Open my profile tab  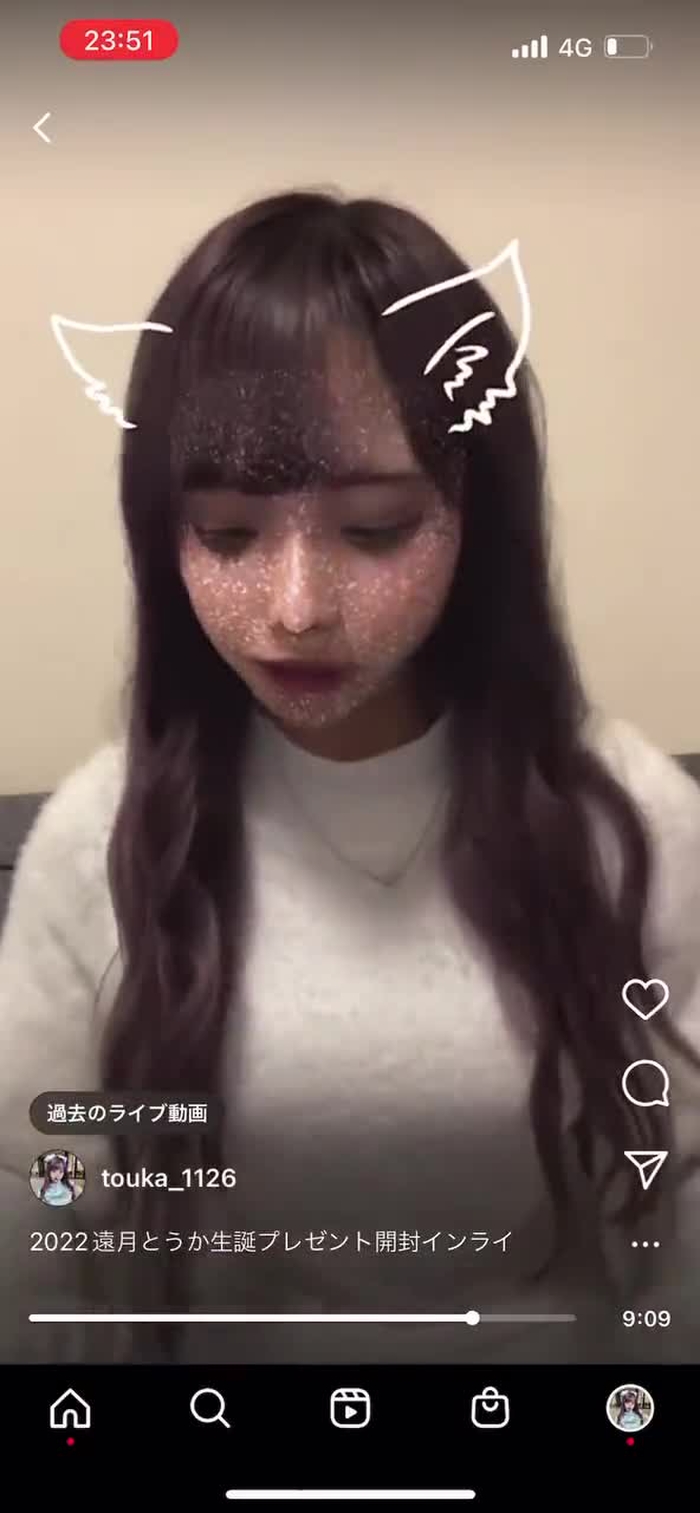tap(630, 1408)
